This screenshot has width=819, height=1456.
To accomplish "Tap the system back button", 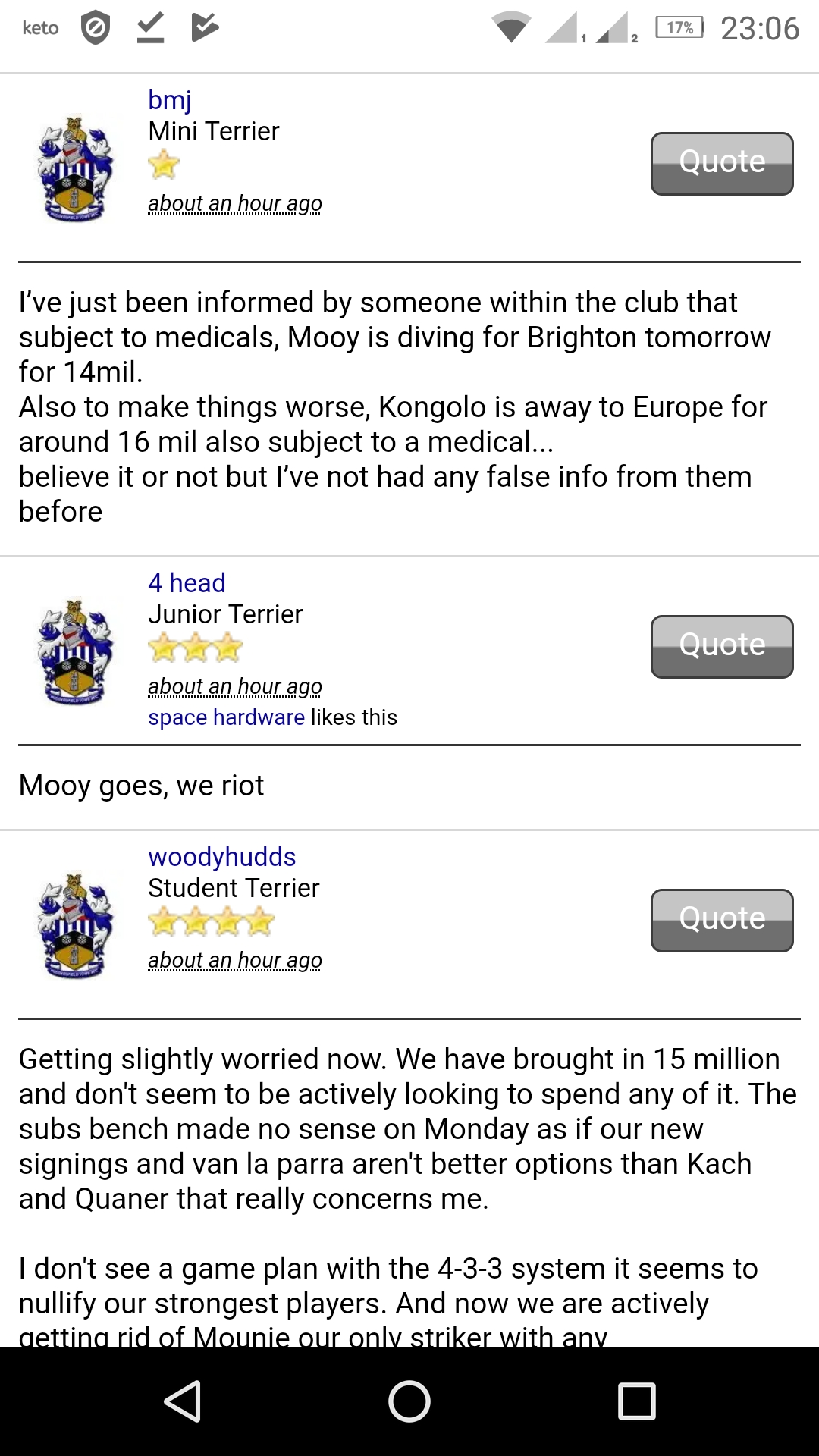I will [182, 1401].
